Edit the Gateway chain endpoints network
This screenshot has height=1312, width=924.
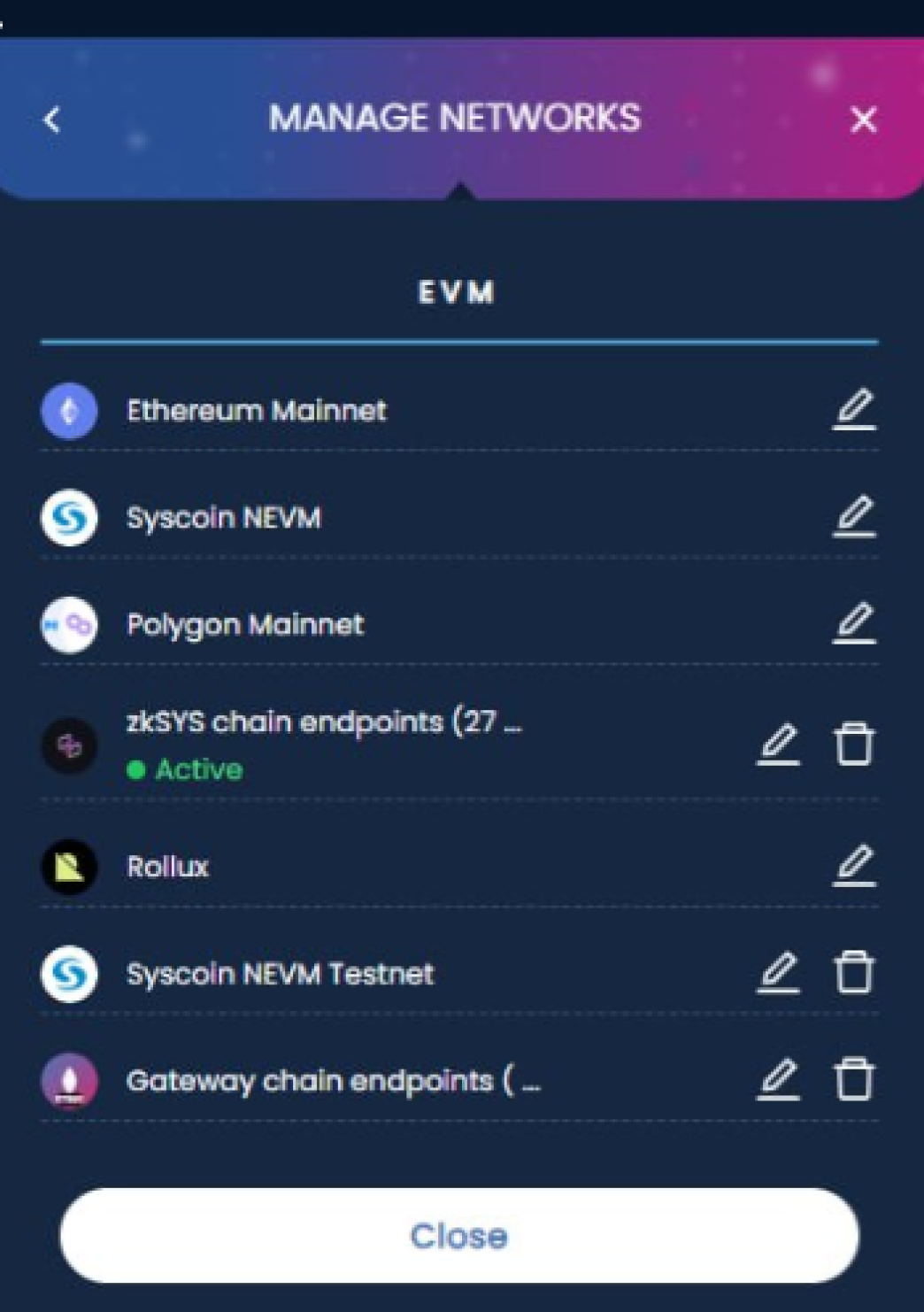(x=779, y=1079)
